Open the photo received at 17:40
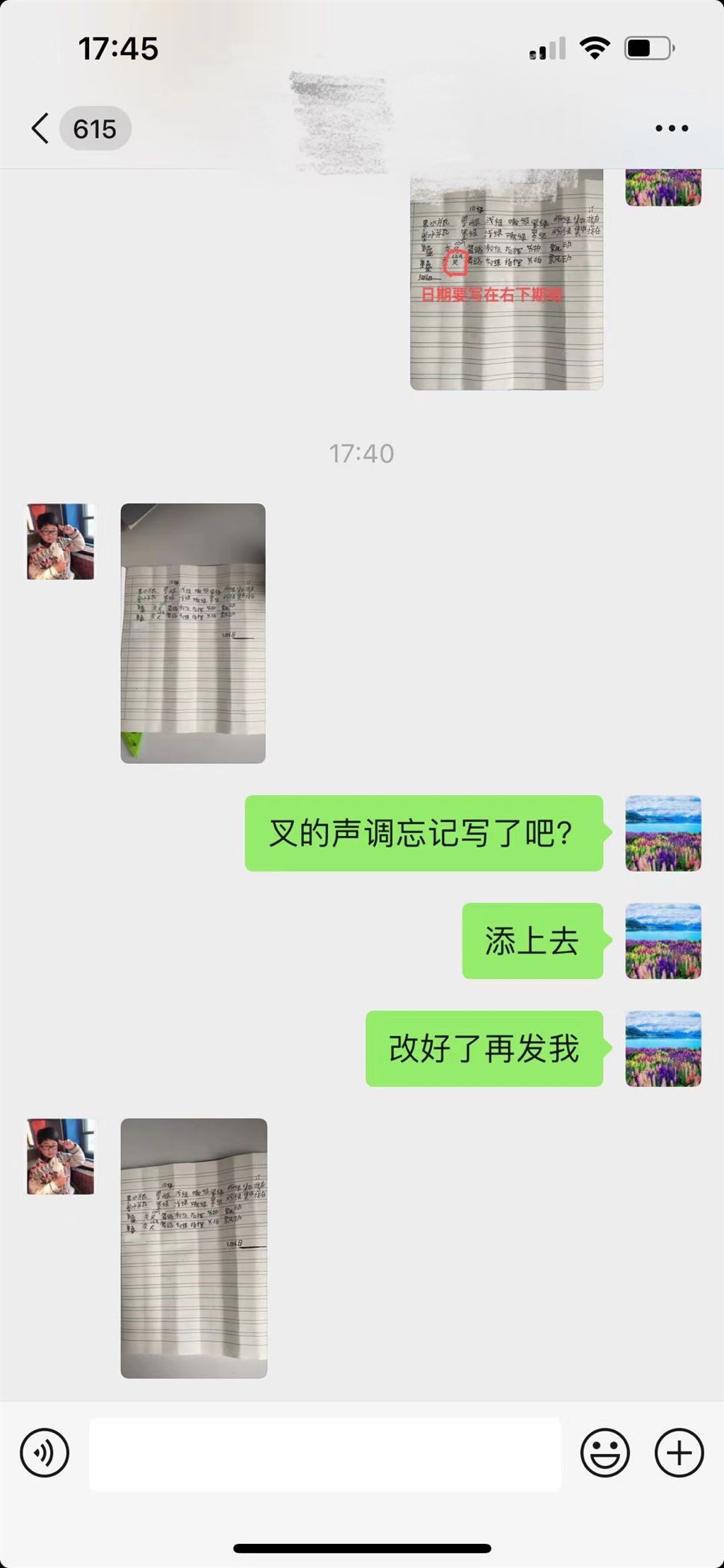The height and width of the screenshot is (1568, 724). [x=193, y=633]
